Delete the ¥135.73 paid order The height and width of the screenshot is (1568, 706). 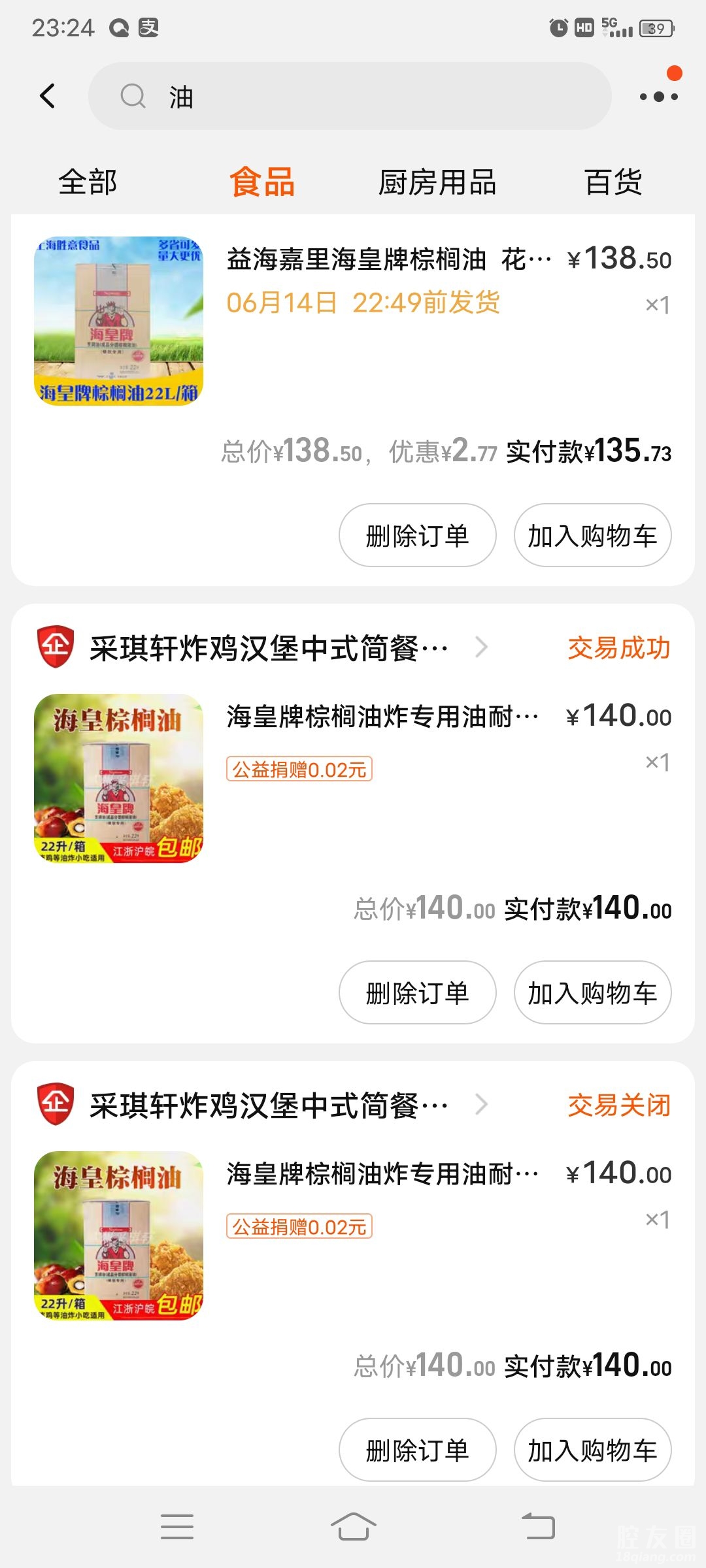[x=417, y=536]
